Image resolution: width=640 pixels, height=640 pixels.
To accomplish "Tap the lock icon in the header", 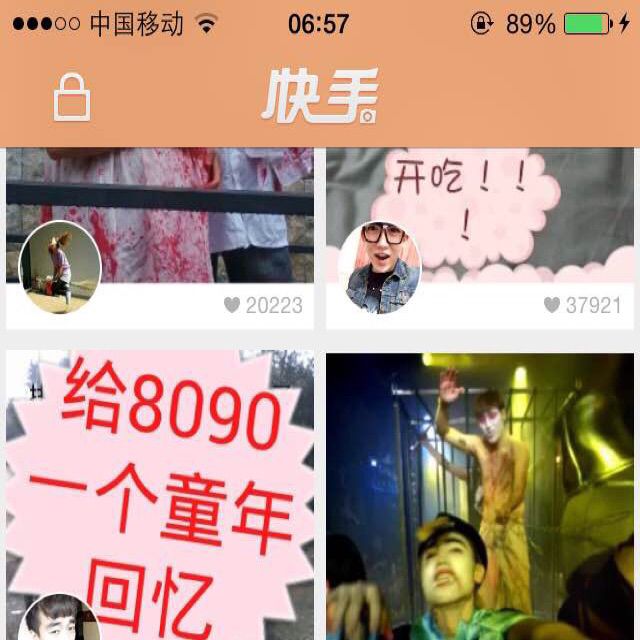I will (72, 97).
